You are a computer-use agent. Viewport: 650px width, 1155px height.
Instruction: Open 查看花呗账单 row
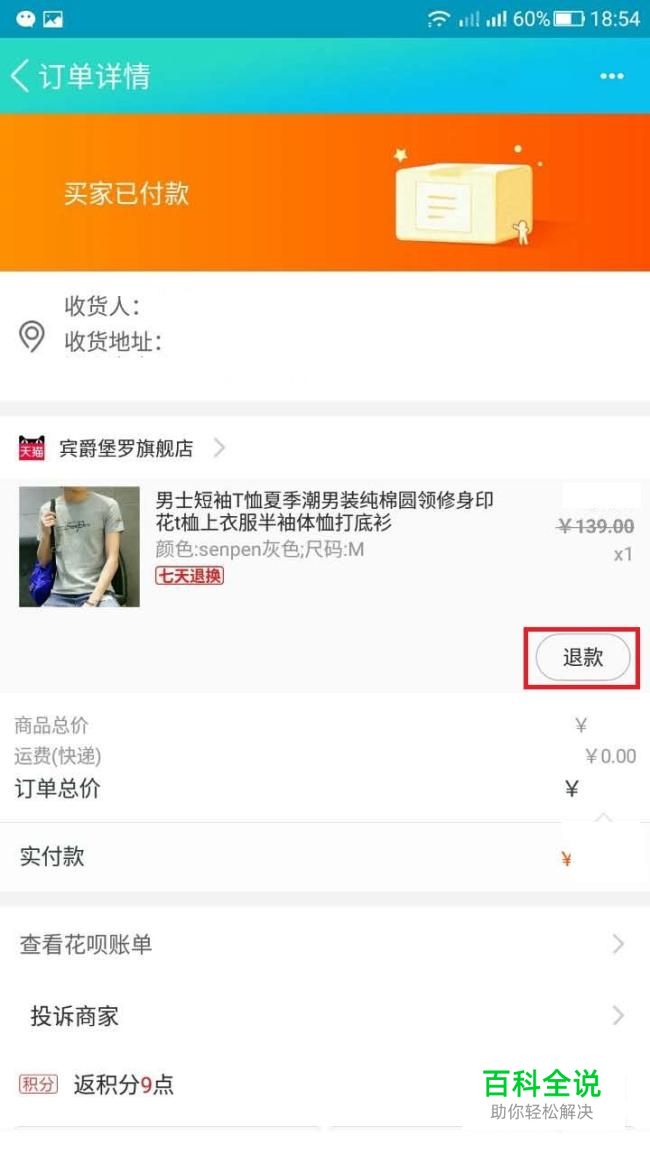324,944
